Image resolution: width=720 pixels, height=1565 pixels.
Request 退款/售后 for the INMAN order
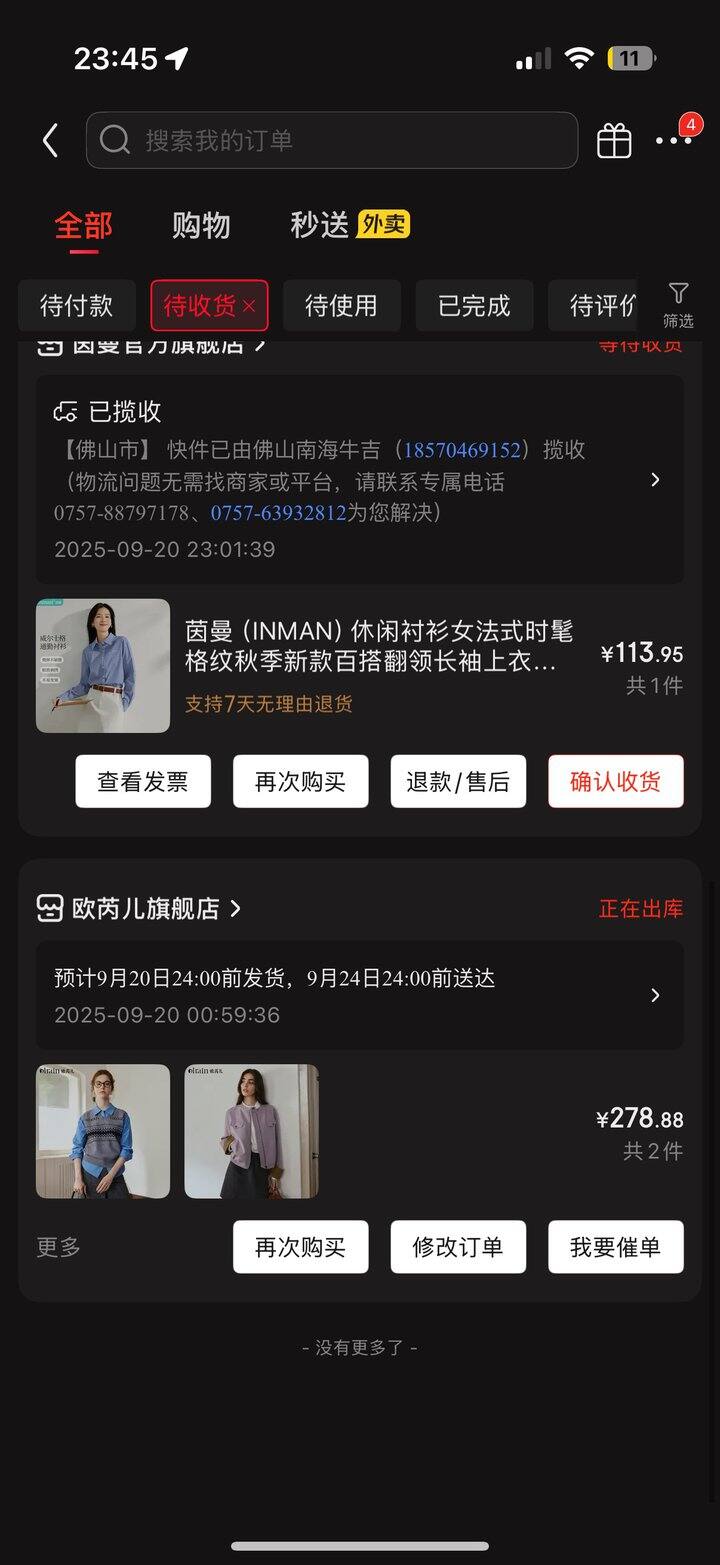tap(458, 781)
